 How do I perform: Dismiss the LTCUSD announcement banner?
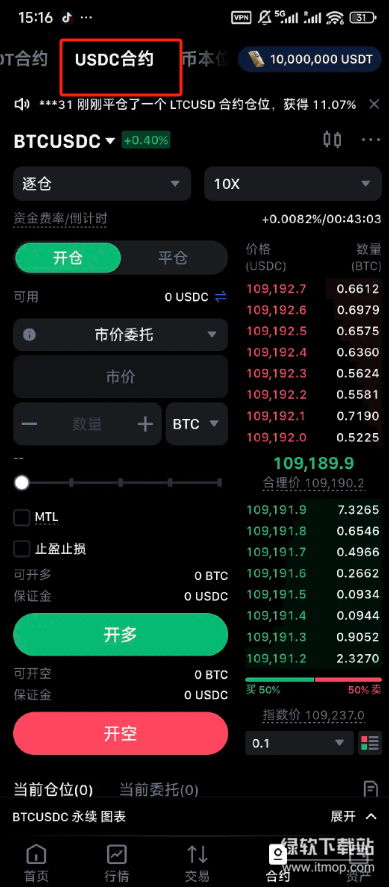click(x=374, y=104)
